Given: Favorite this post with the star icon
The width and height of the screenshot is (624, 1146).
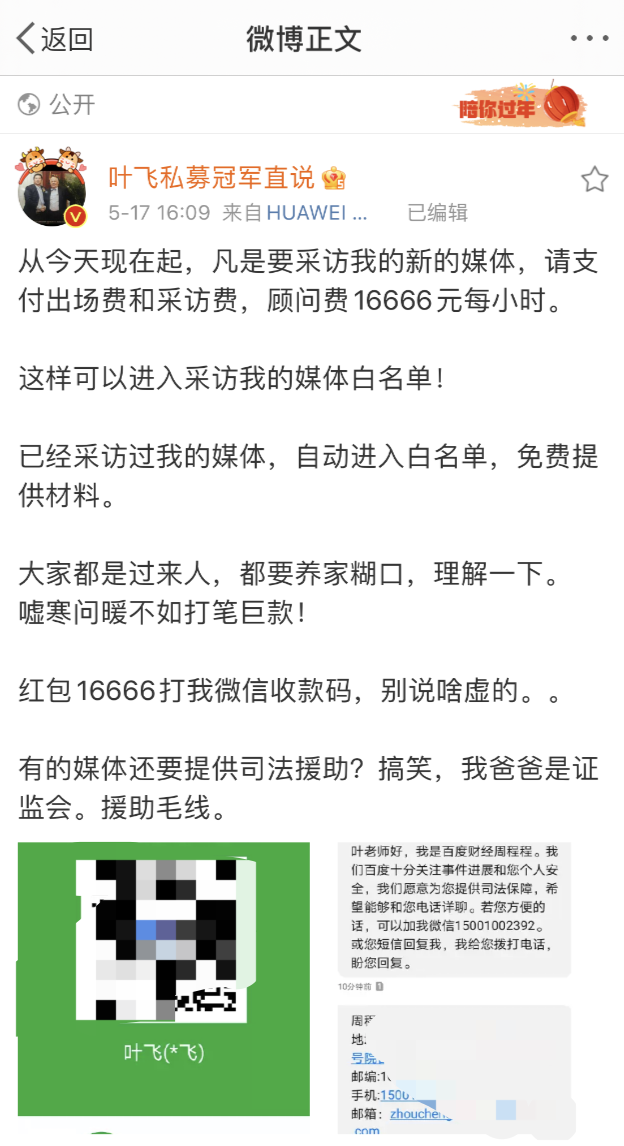Looking at the screenshot, I should 594,179.
